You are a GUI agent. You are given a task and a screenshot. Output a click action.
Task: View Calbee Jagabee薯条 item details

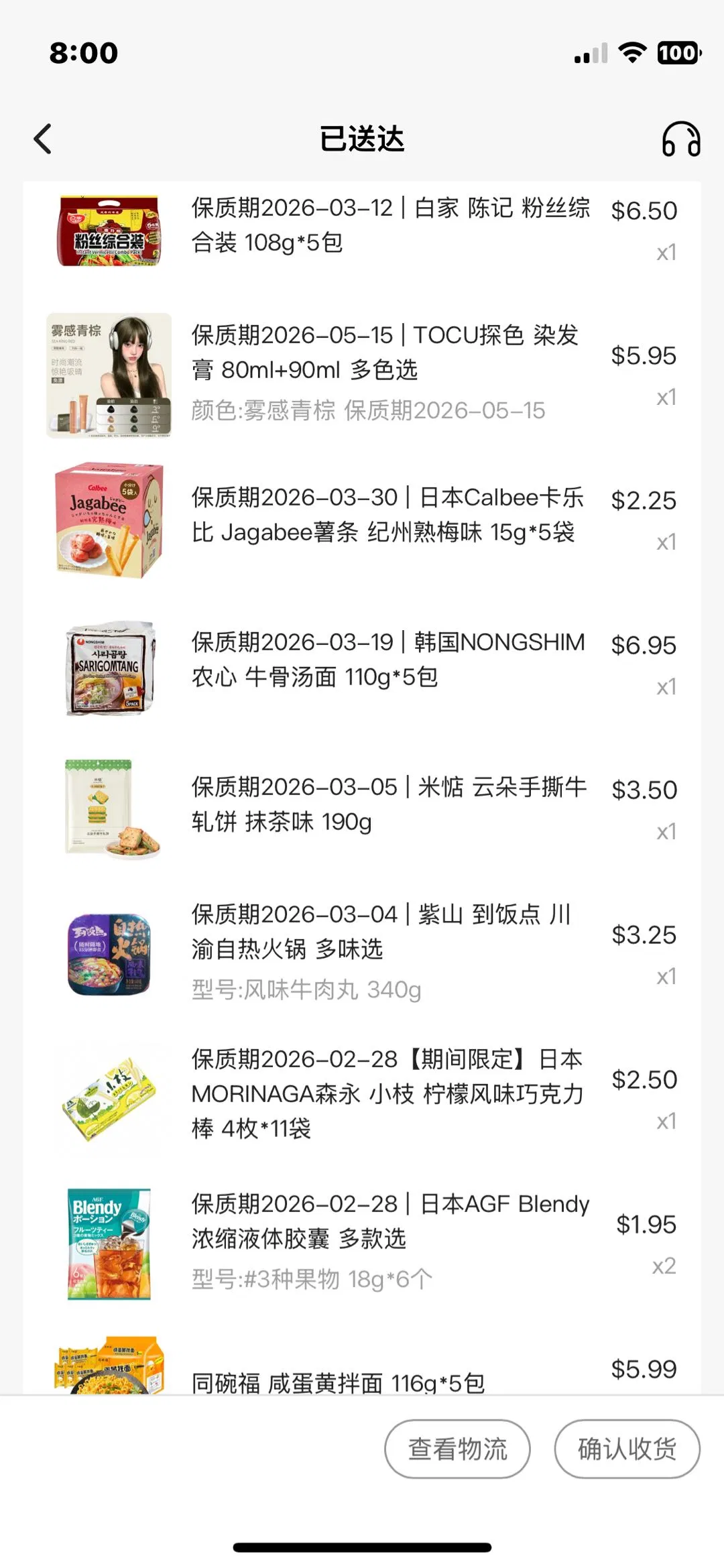click(387, 515)
